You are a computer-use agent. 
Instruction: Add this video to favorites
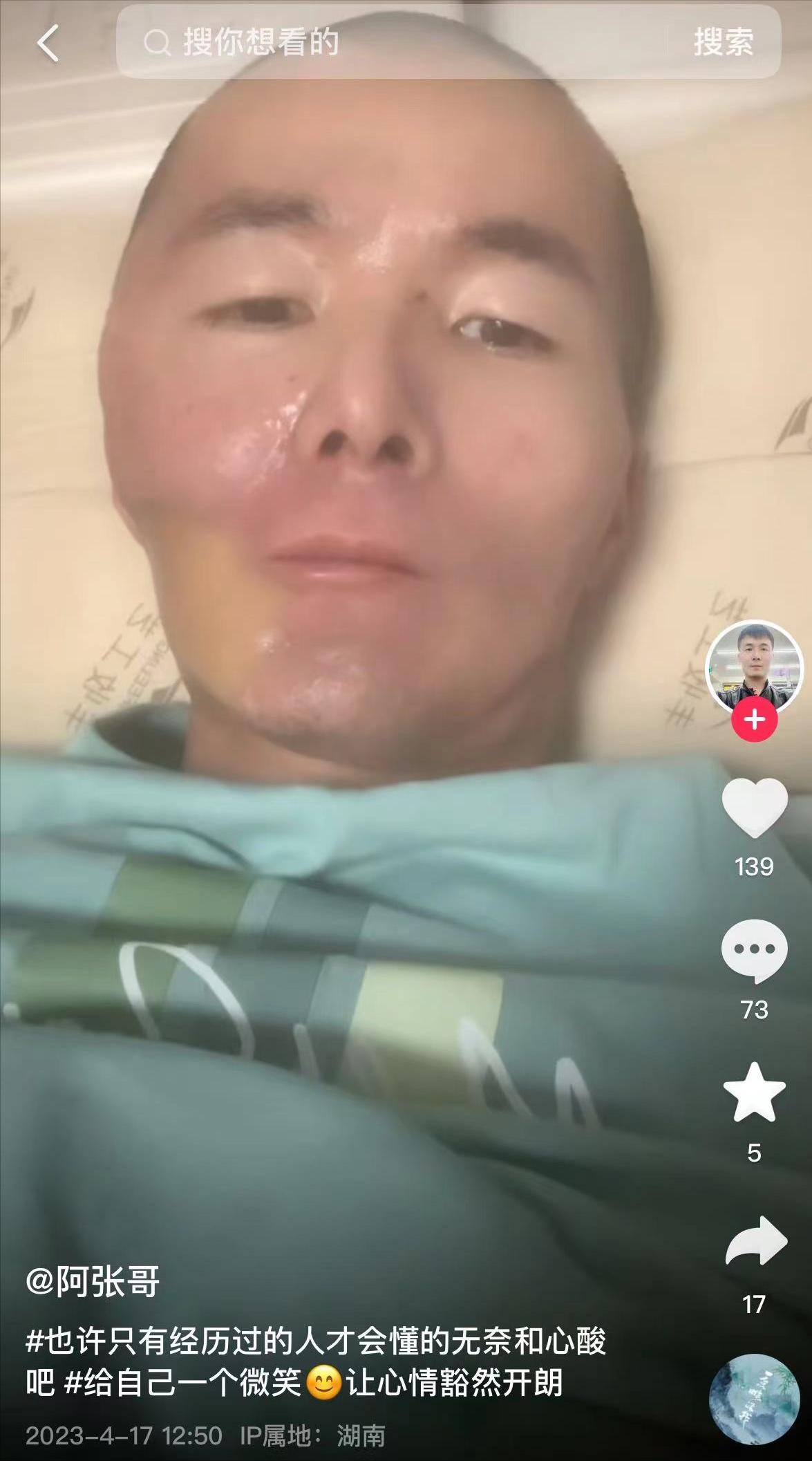[754, 1093]
